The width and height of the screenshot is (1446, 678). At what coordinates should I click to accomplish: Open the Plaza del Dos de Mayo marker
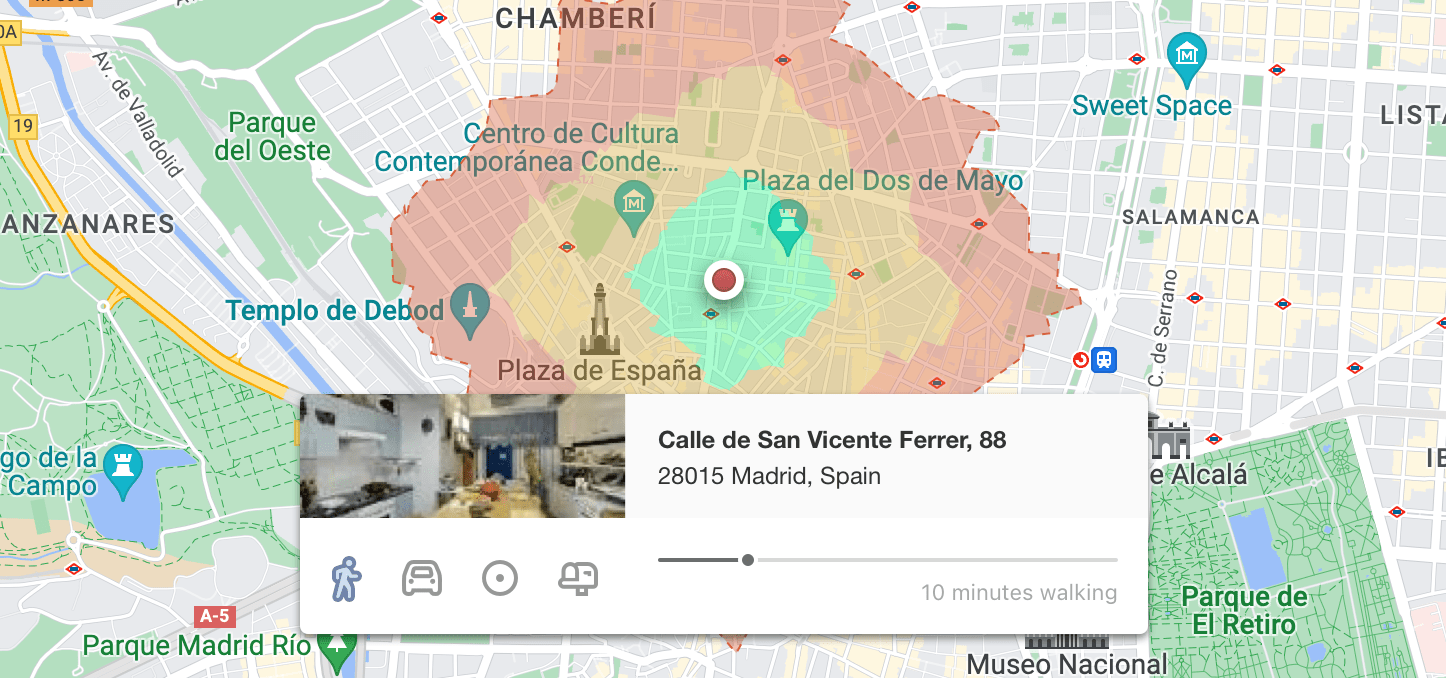pos(787,221)
